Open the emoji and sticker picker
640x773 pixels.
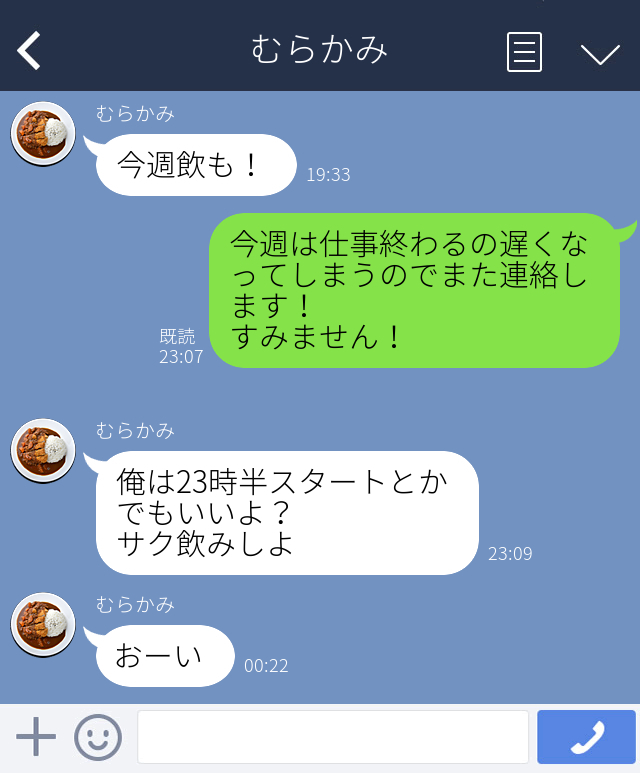[x=98, y=738]
